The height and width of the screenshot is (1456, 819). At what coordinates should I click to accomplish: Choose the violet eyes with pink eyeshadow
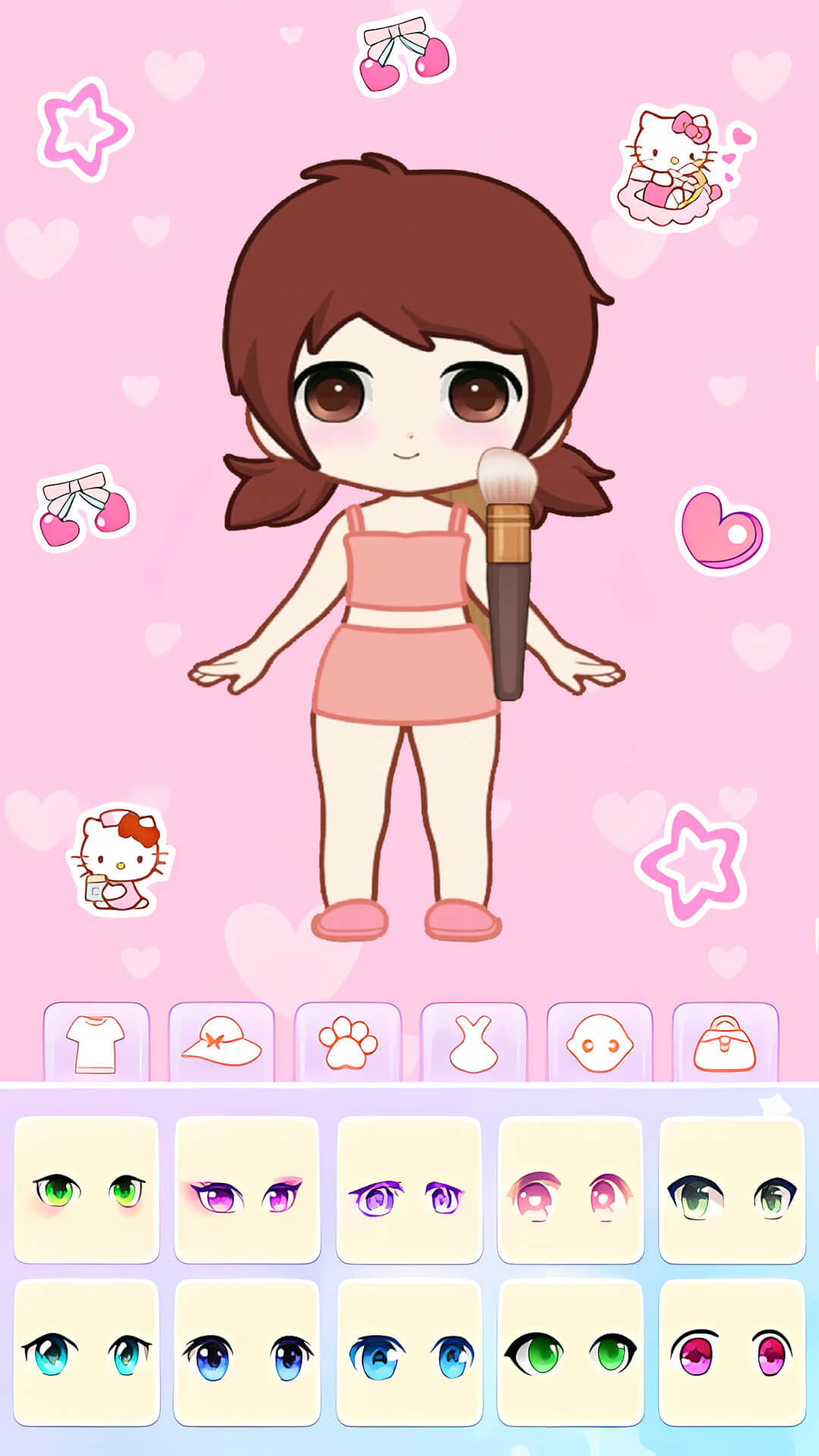pyautogui.click(x=246, y=1190)
